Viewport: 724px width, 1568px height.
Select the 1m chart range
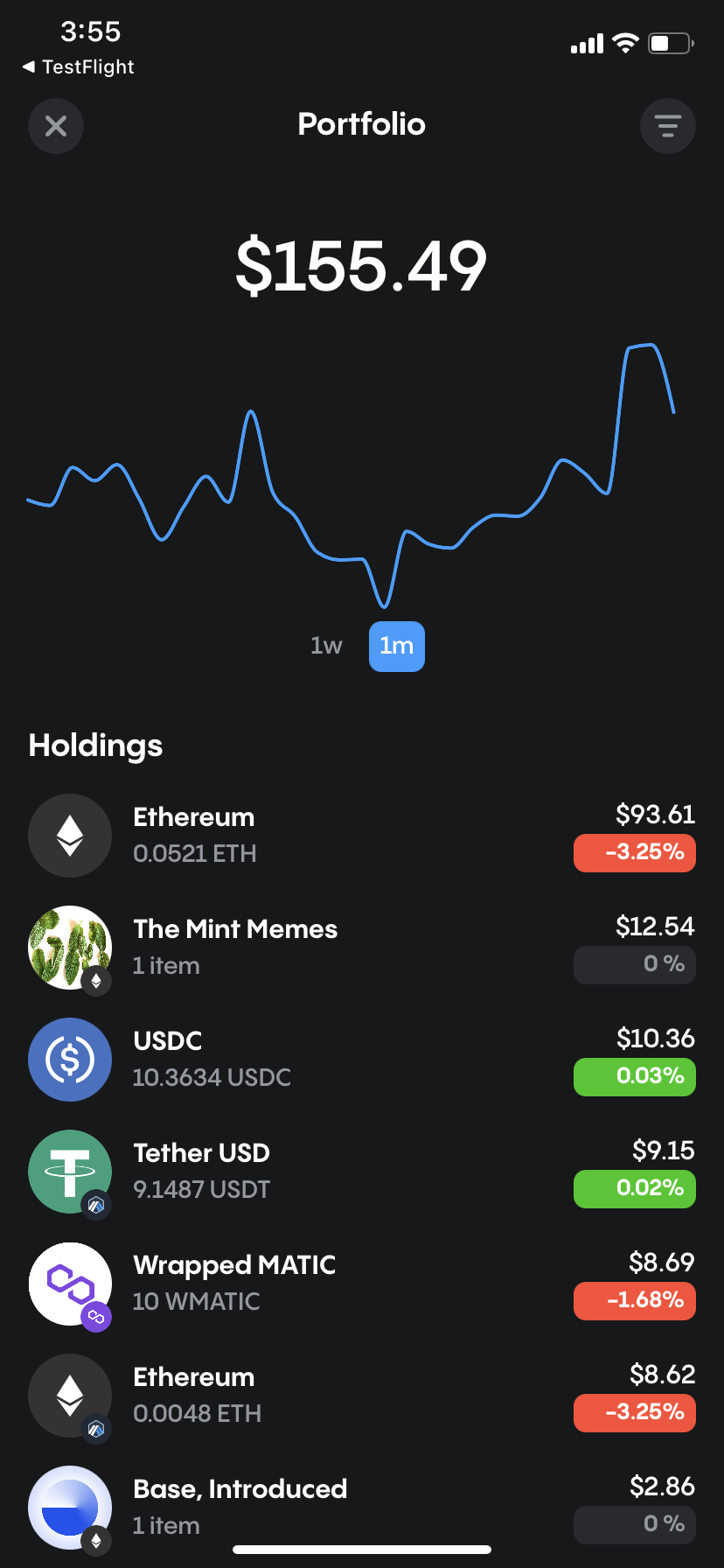click(x=397, y=646)
